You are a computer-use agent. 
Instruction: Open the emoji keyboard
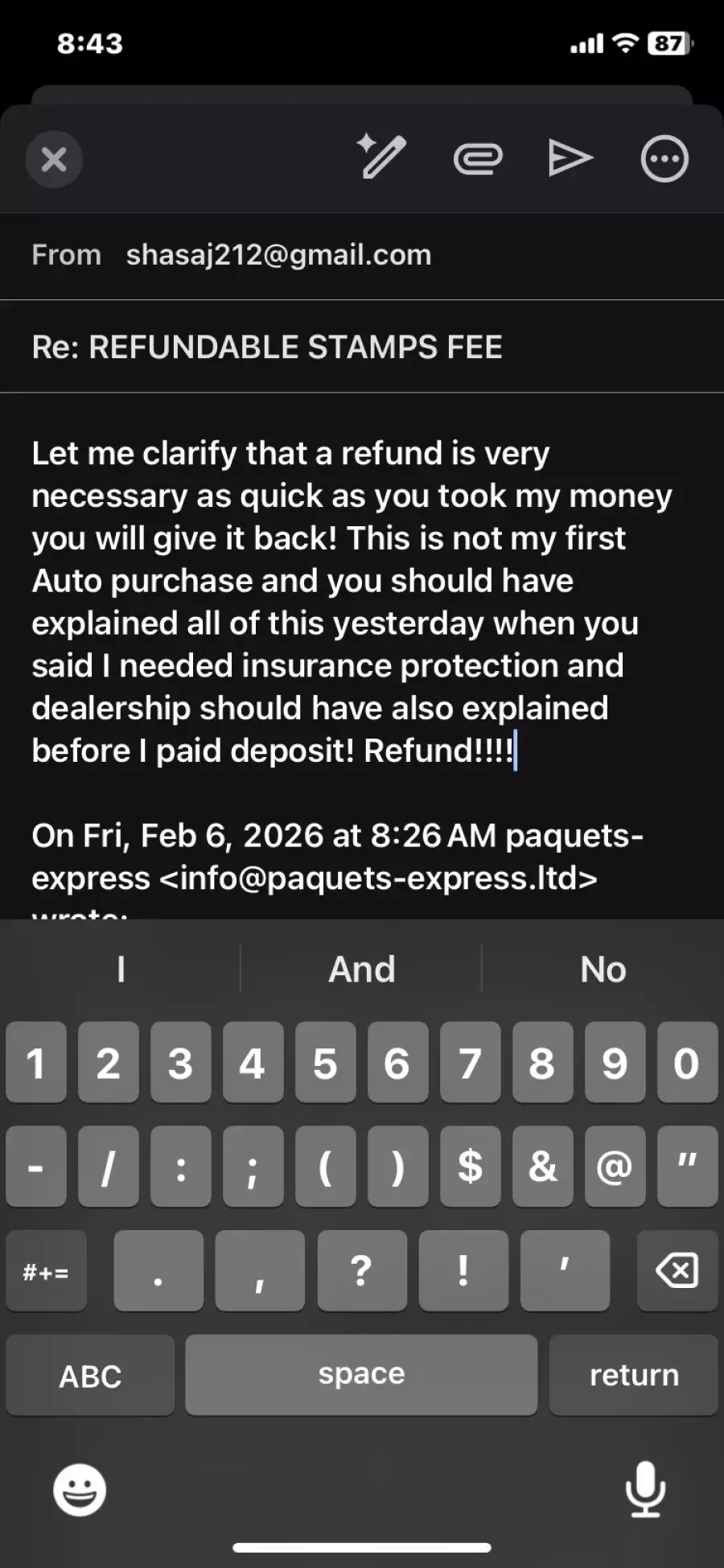[80, 1490]
